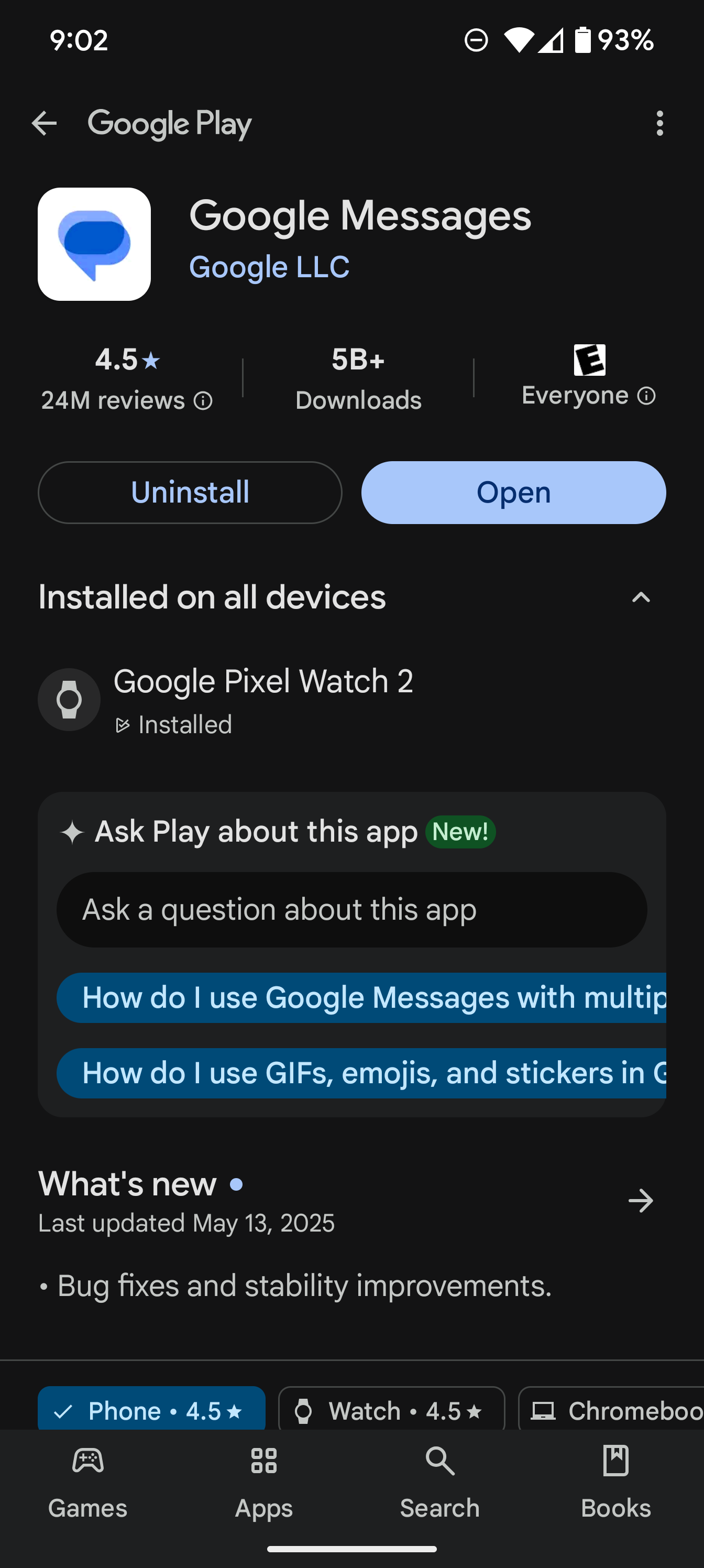
Task: Open the three-dot overflow menu
Action: (x=659, y=124)
